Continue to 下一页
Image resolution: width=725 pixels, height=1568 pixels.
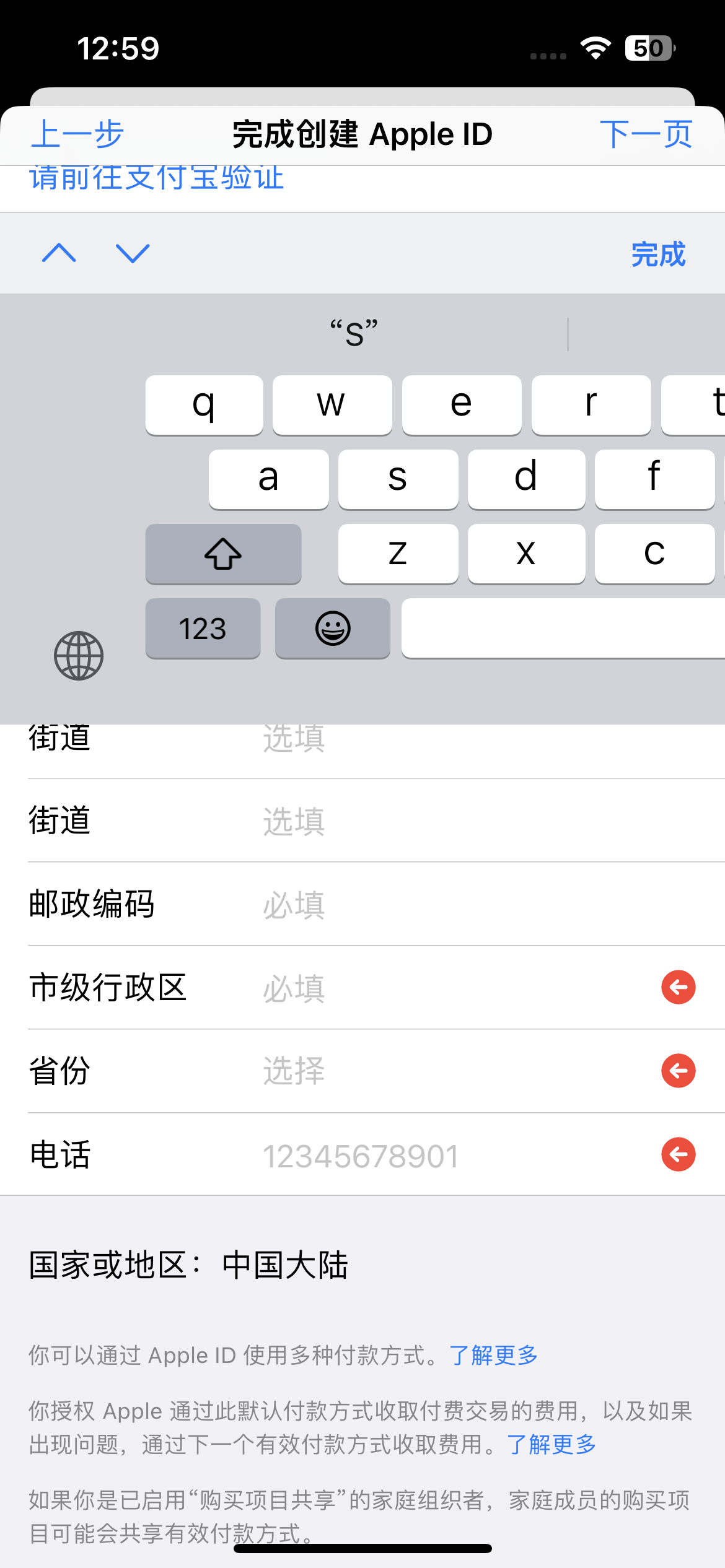(x=646, y=134)
